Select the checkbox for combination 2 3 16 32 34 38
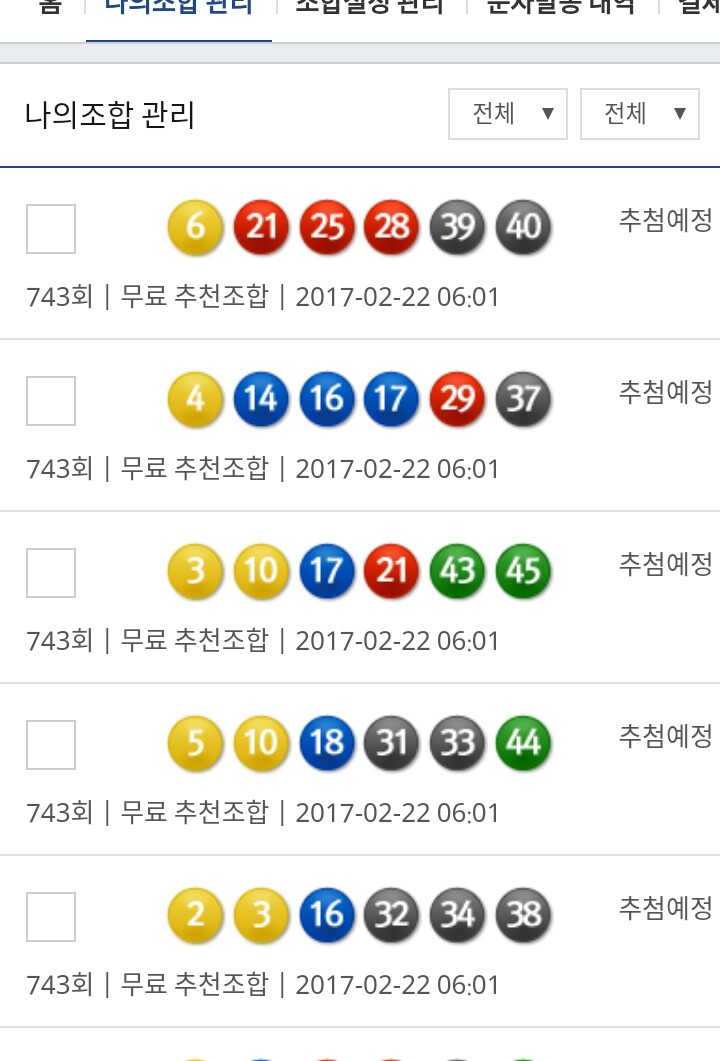 tap(50, 917)
